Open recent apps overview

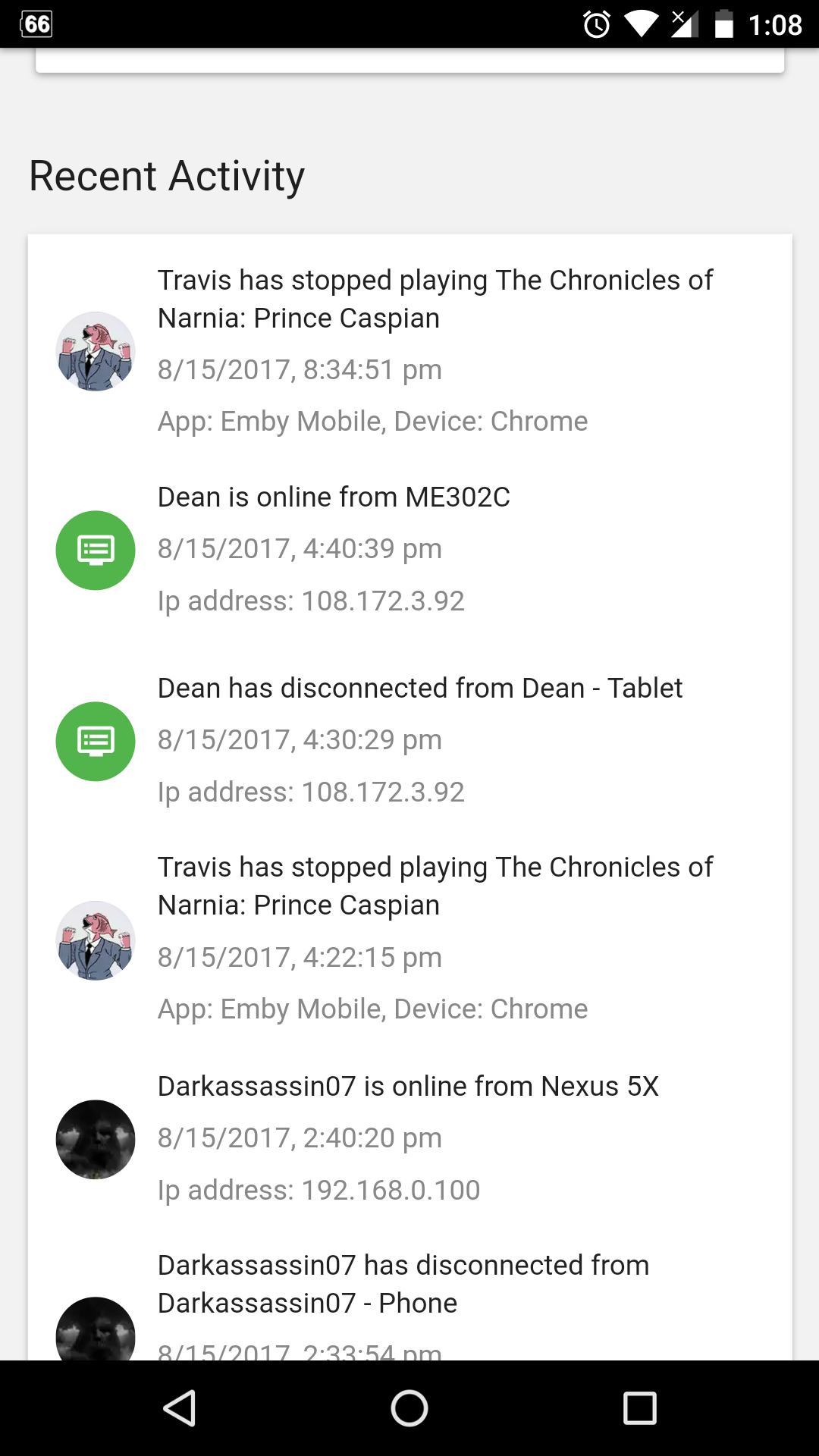tap(639, 1408)
